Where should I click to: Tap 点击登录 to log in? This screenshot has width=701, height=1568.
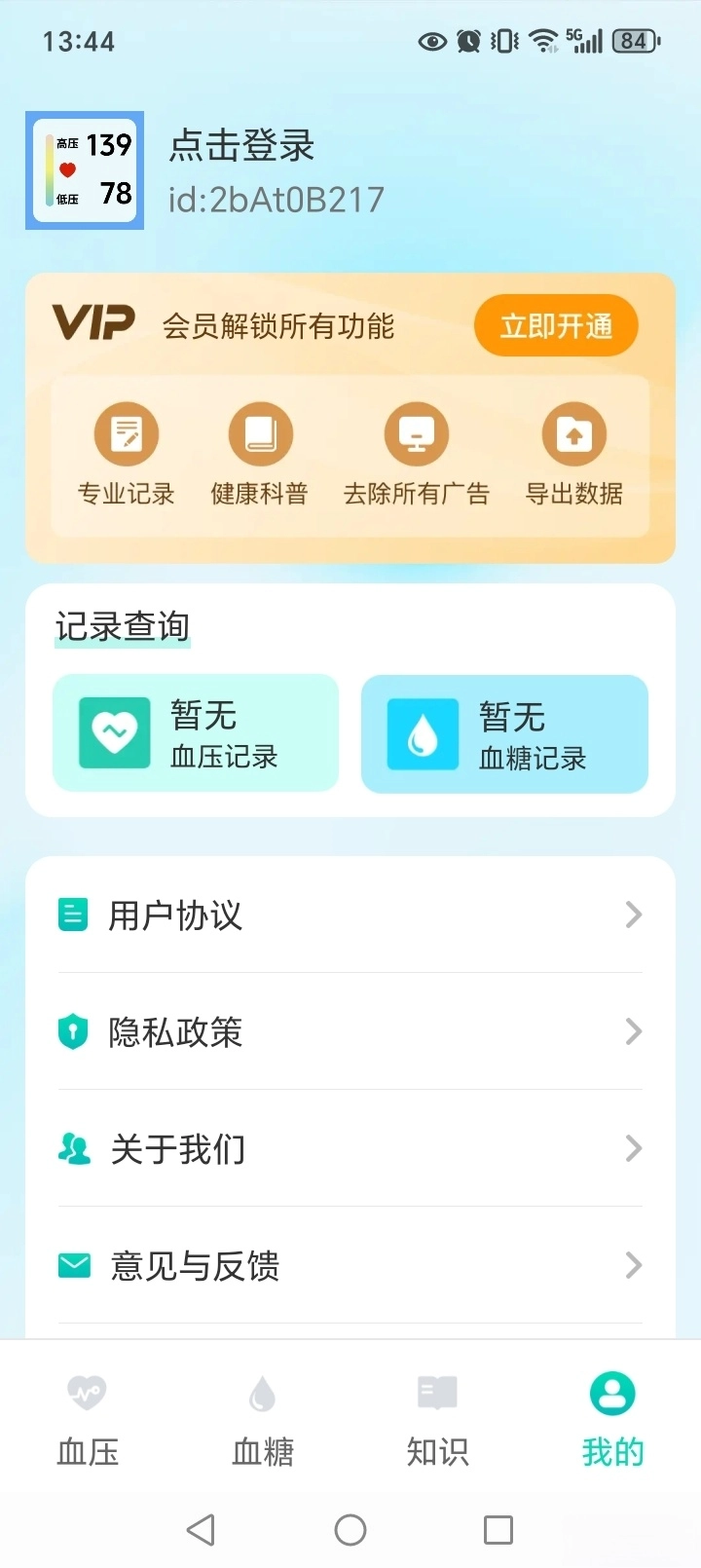point(241,146)
